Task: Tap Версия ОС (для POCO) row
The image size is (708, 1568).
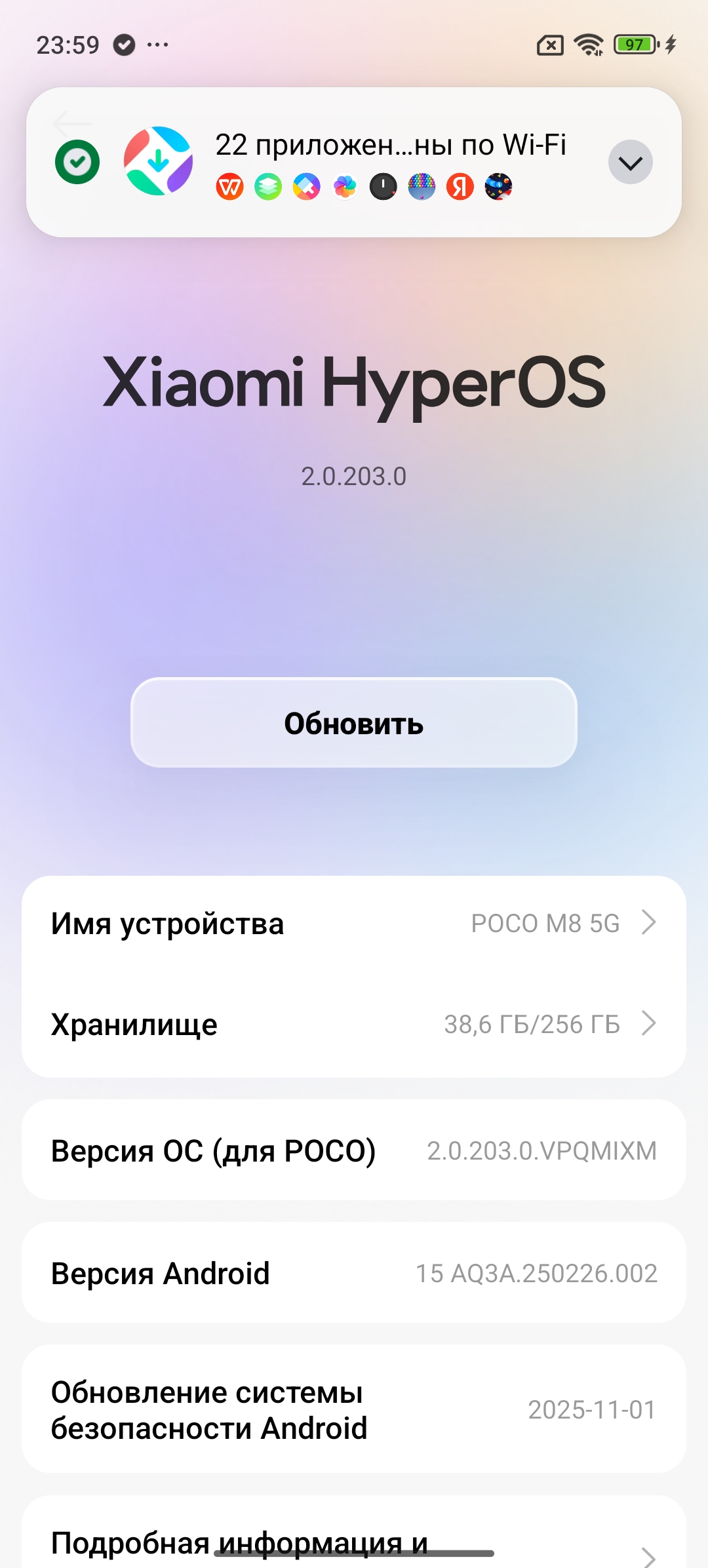Action: [x=354, y=1150]
